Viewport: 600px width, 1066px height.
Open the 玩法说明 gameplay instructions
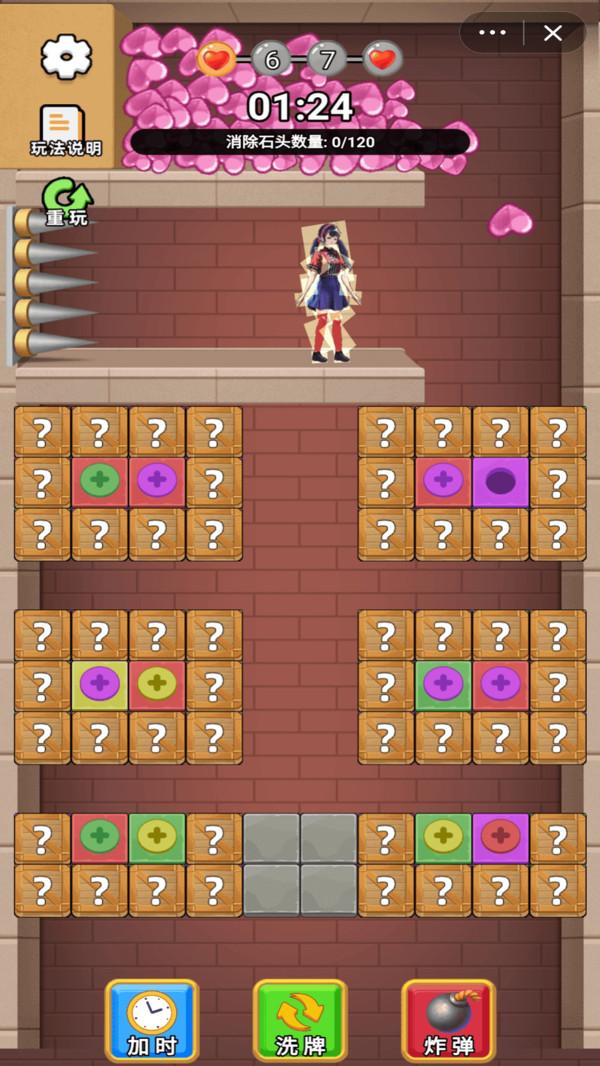66,131
